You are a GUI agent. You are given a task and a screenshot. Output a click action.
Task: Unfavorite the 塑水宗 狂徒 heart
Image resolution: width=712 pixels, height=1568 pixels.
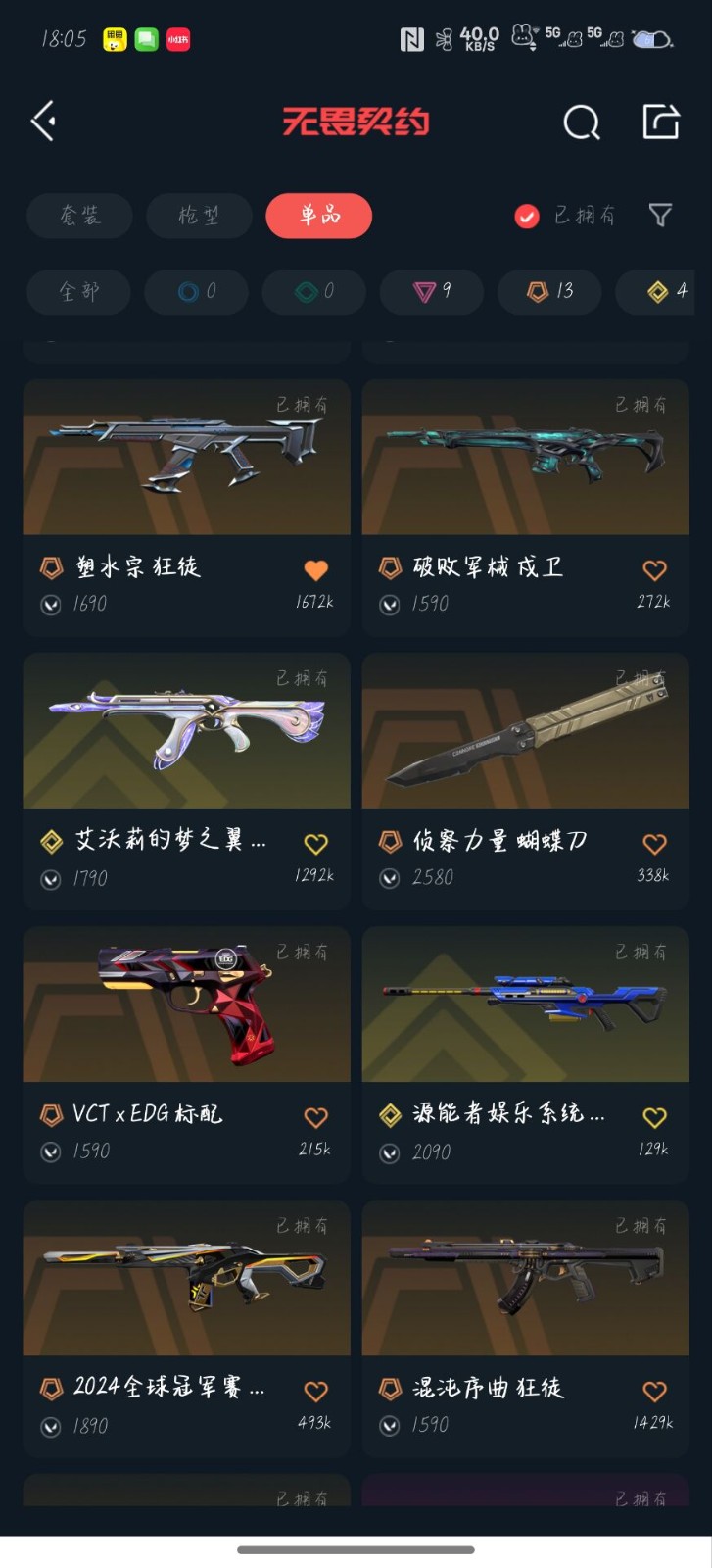(315, 569)
